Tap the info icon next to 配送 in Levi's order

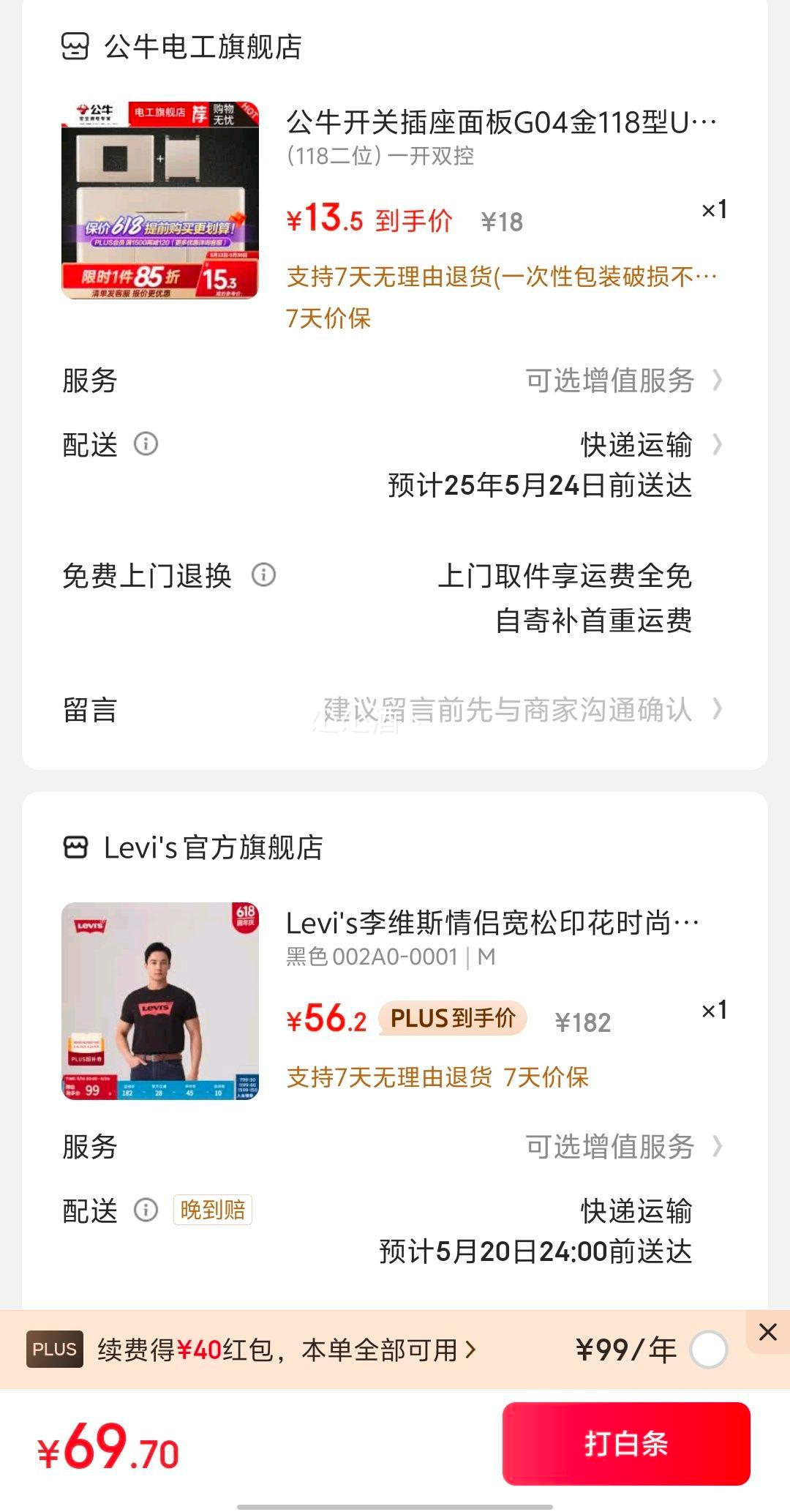point(146,1210)
